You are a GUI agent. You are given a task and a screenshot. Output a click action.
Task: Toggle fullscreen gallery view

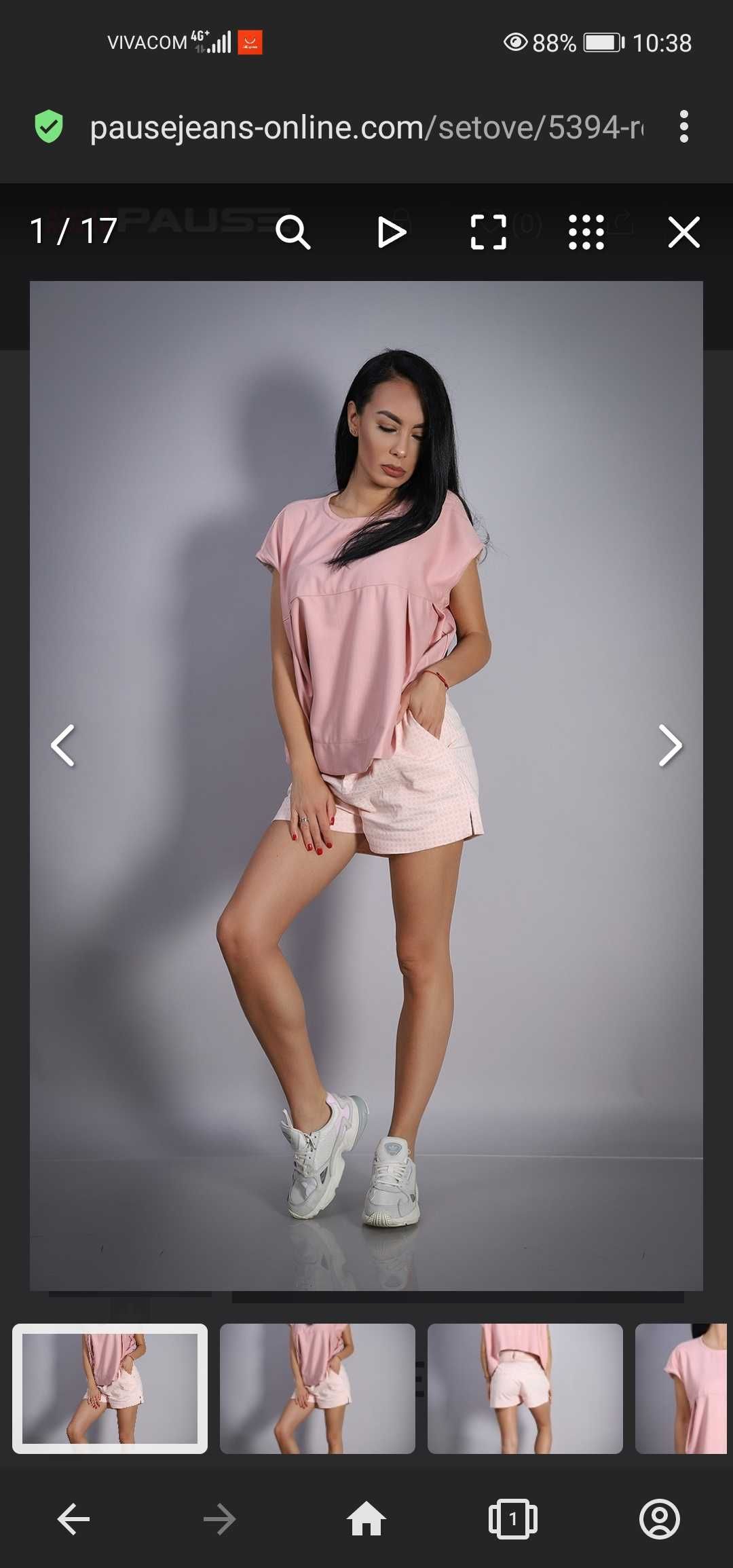pos(488,232)
